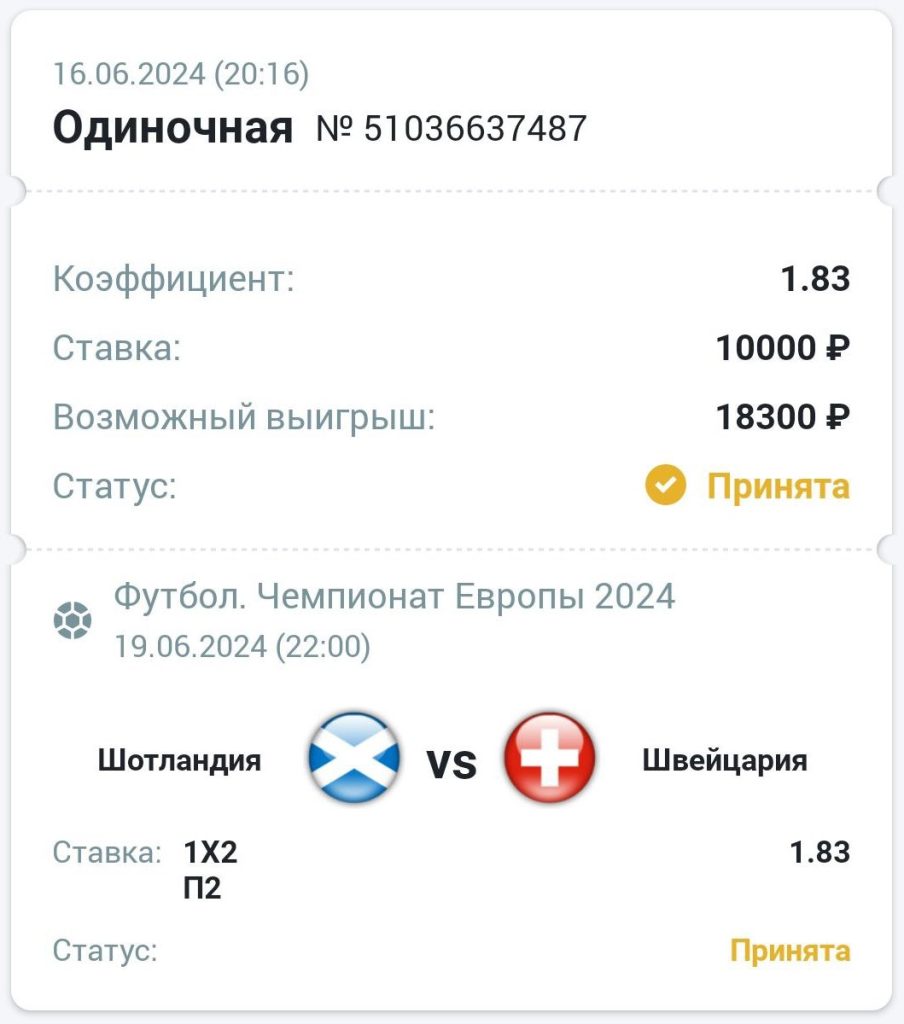Viewport: 904px width, 1024px height.
Task: Collapse the Футбол Чемпионат Европы 2024 section
Action: [396, 596]
